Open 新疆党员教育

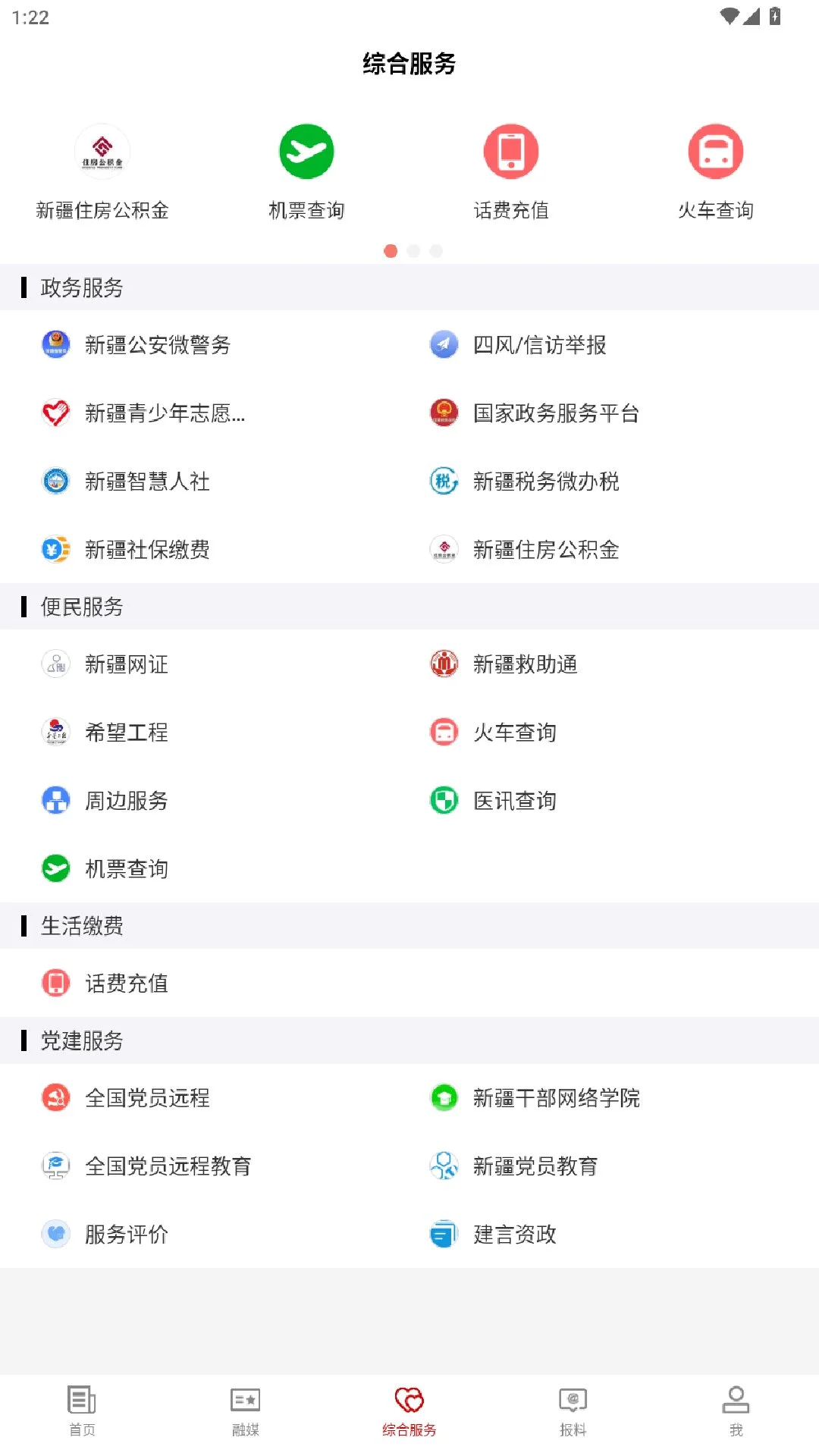[x=535, y=1166]
